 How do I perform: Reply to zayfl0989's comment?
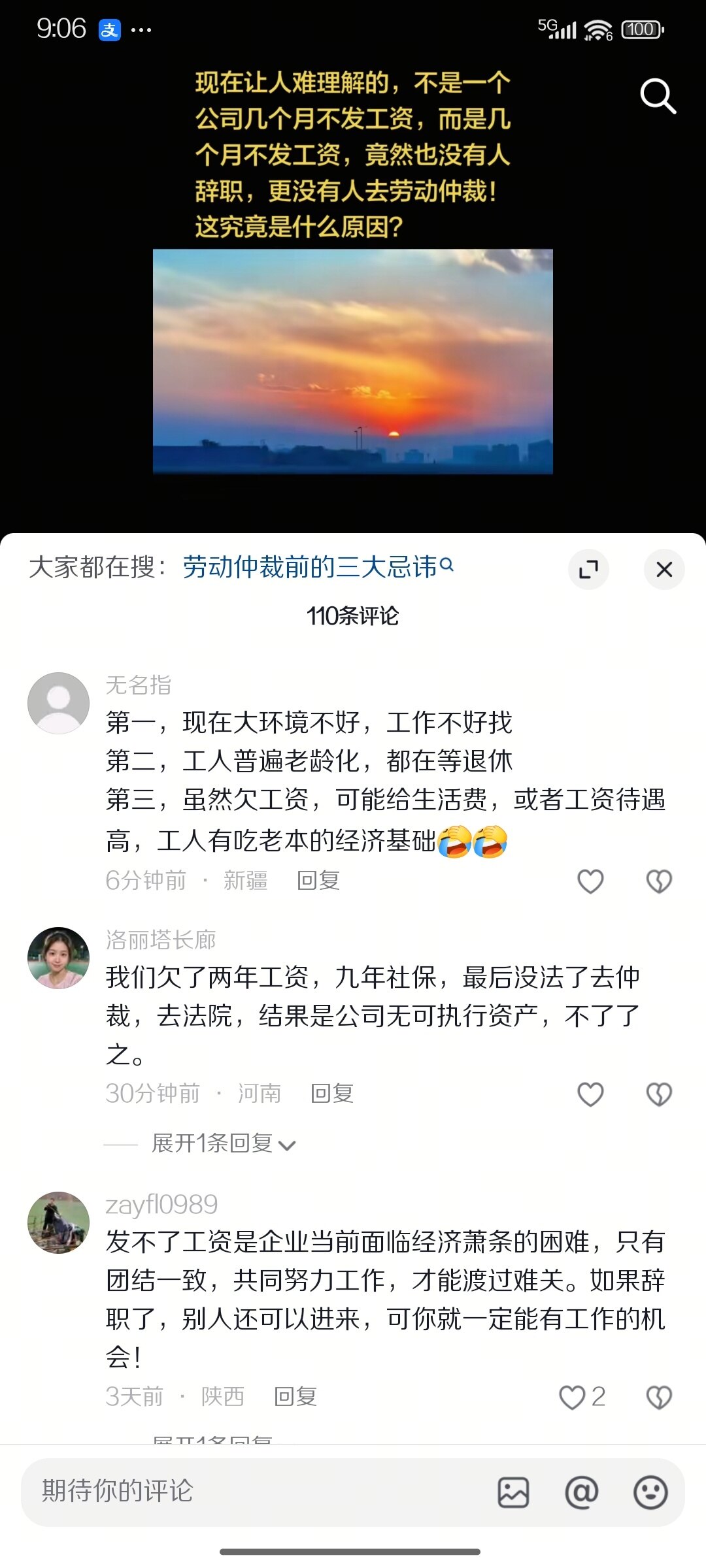[295, 1397]
